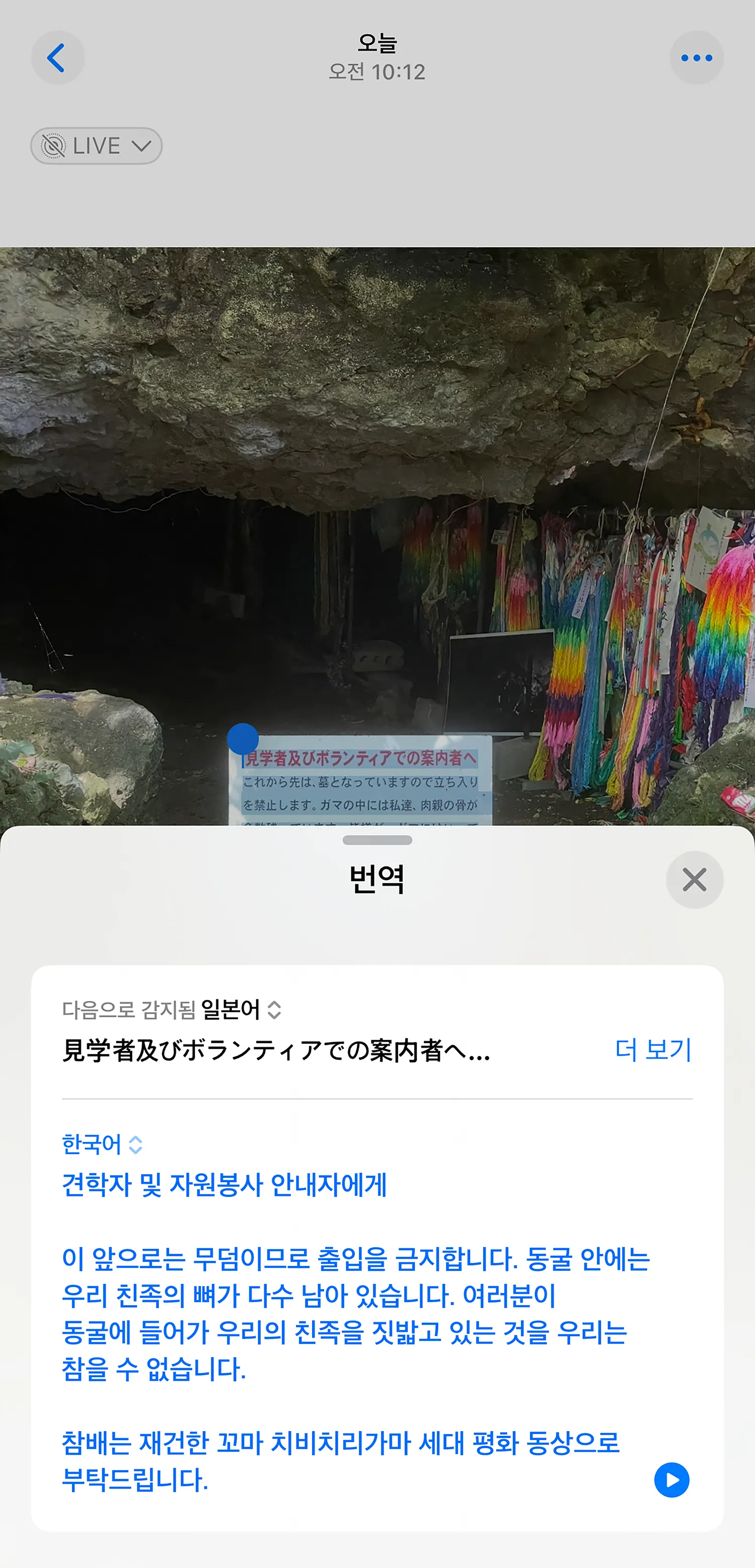
Task: Close the 번역 translation sheet
Action: tap(694, 880)
